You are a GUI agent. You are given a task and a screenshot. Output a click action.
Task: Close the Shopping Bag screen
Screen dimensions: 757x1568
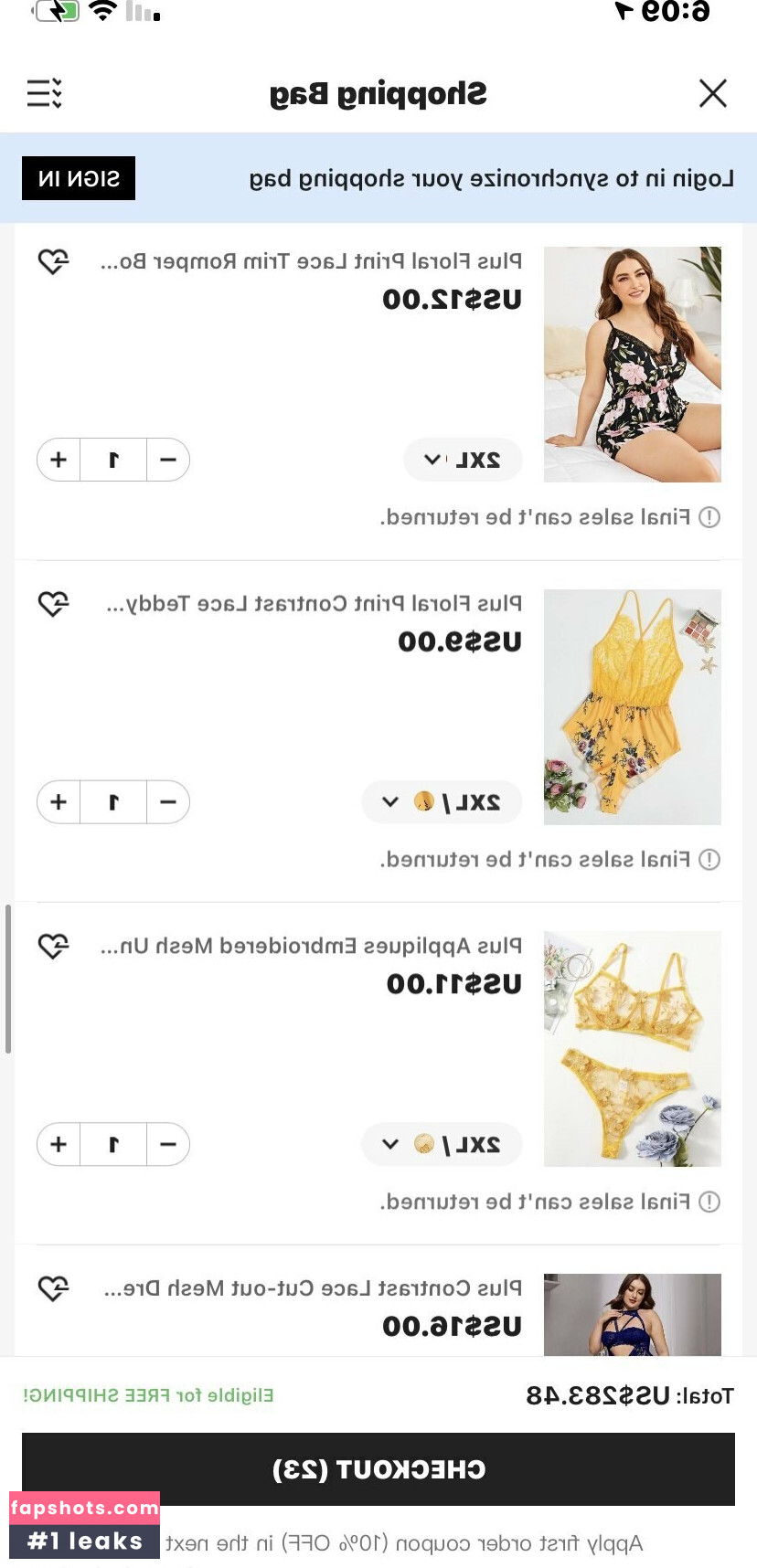tap(712, 93)
